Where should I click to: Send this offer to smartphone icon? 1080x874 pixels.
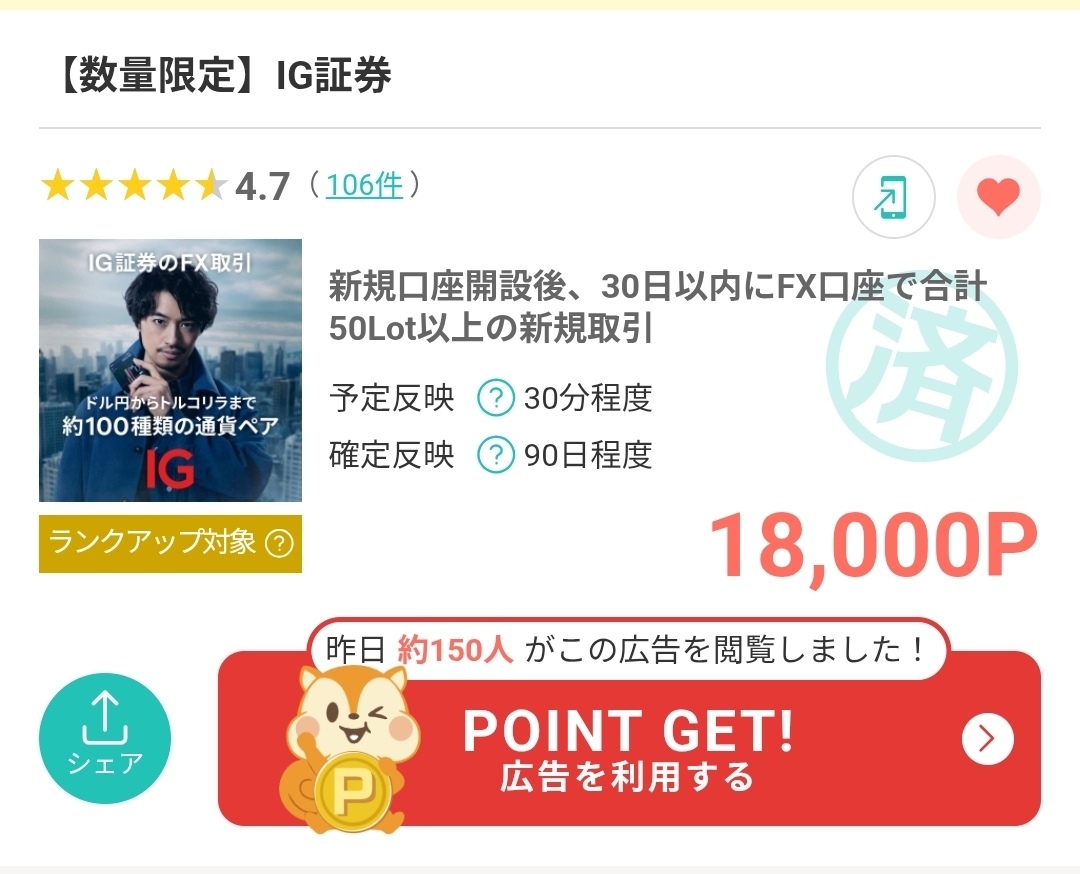click(x=893, y=197)
